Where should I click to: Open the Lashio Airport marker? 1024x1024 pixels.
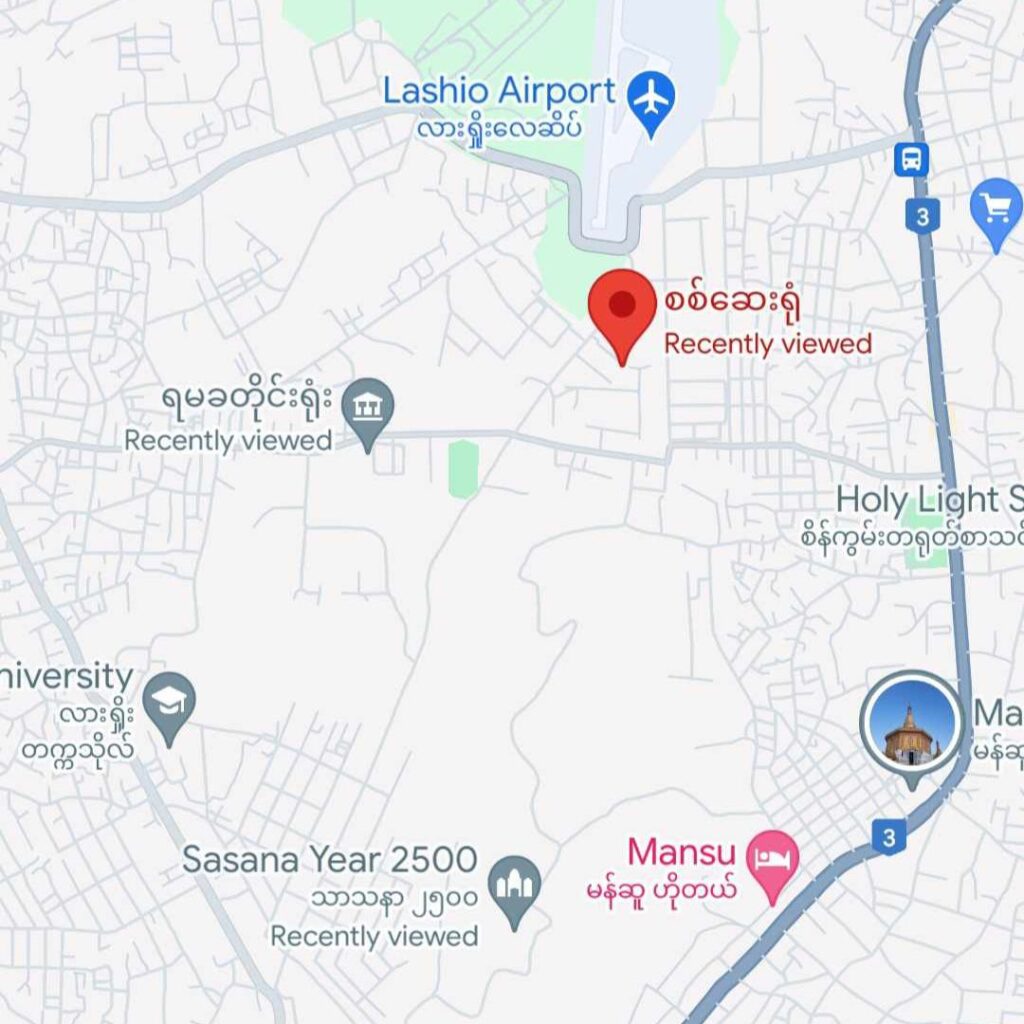652,100
